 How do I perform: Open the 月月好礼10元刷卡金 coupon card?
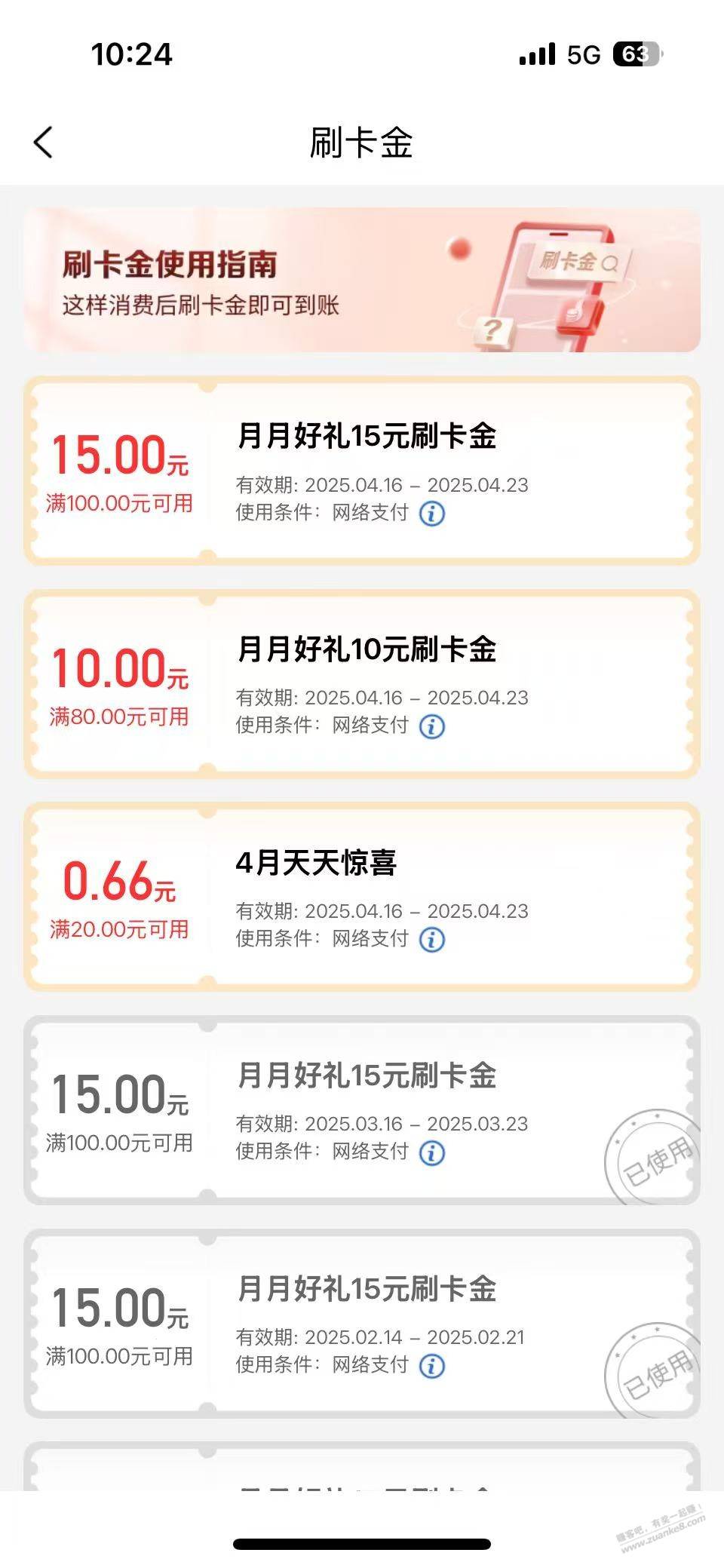point(362,684)
